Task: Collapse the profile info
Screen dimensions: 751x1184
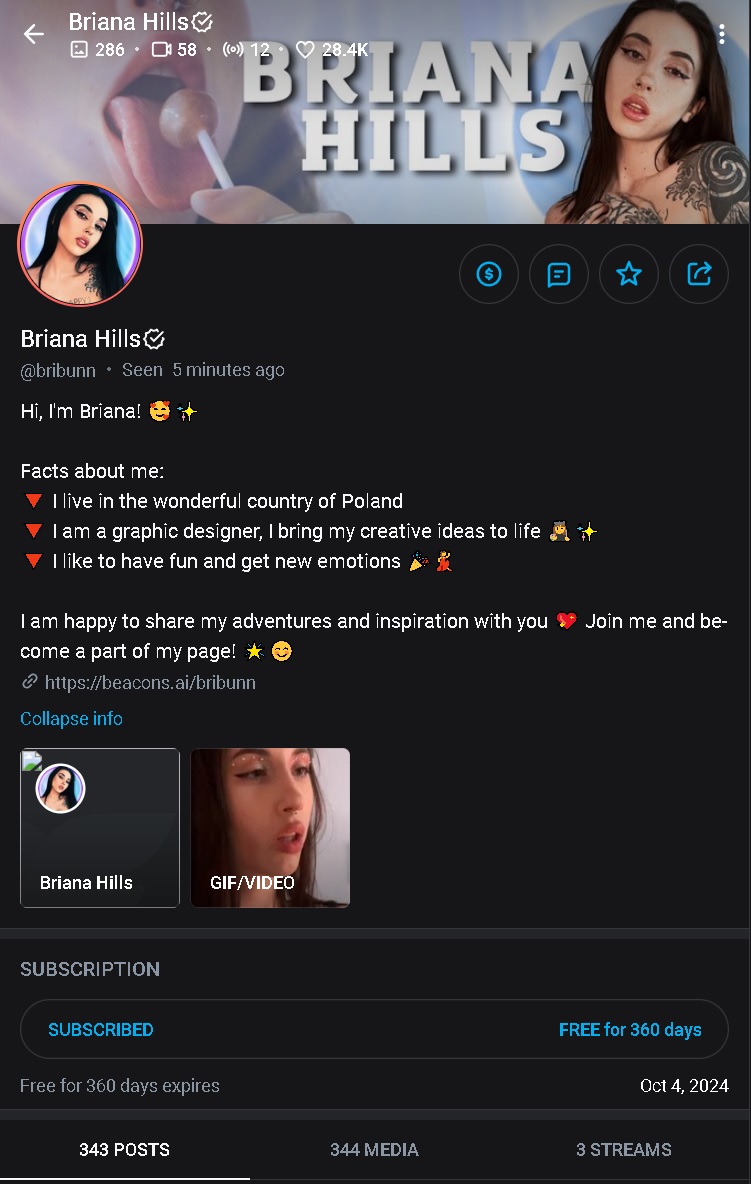Action: point(71,719)
